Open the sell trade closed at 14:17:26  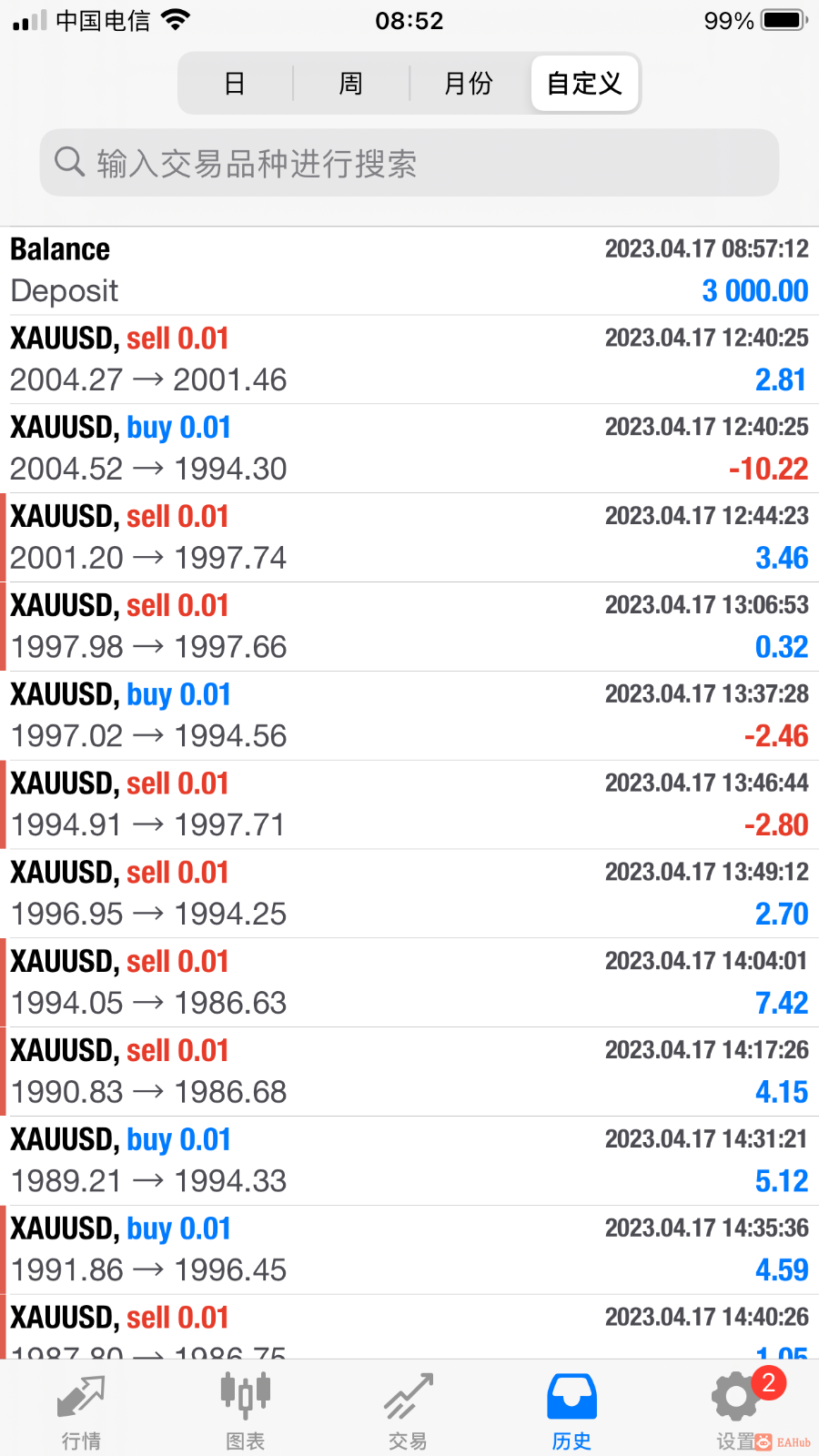coord(409,1071)
